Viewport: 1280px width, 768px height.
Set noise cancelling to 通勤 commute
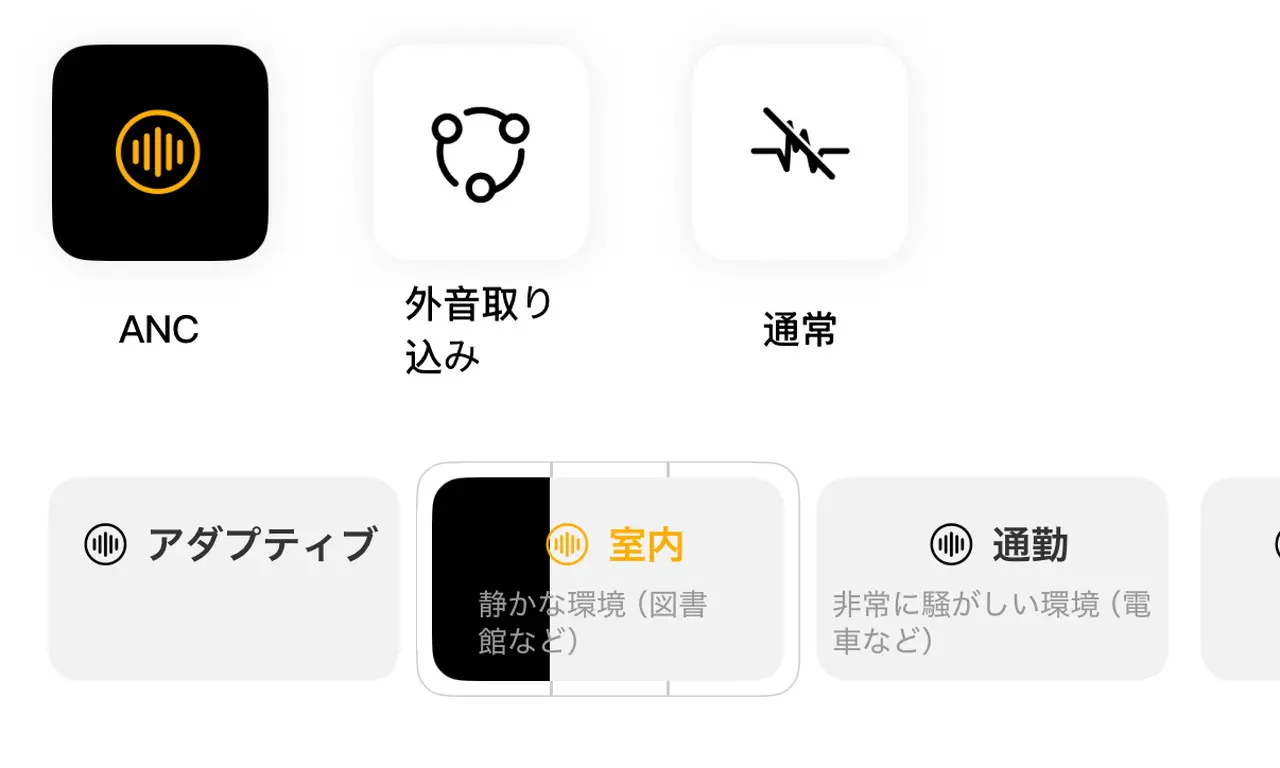click(992, 578)
